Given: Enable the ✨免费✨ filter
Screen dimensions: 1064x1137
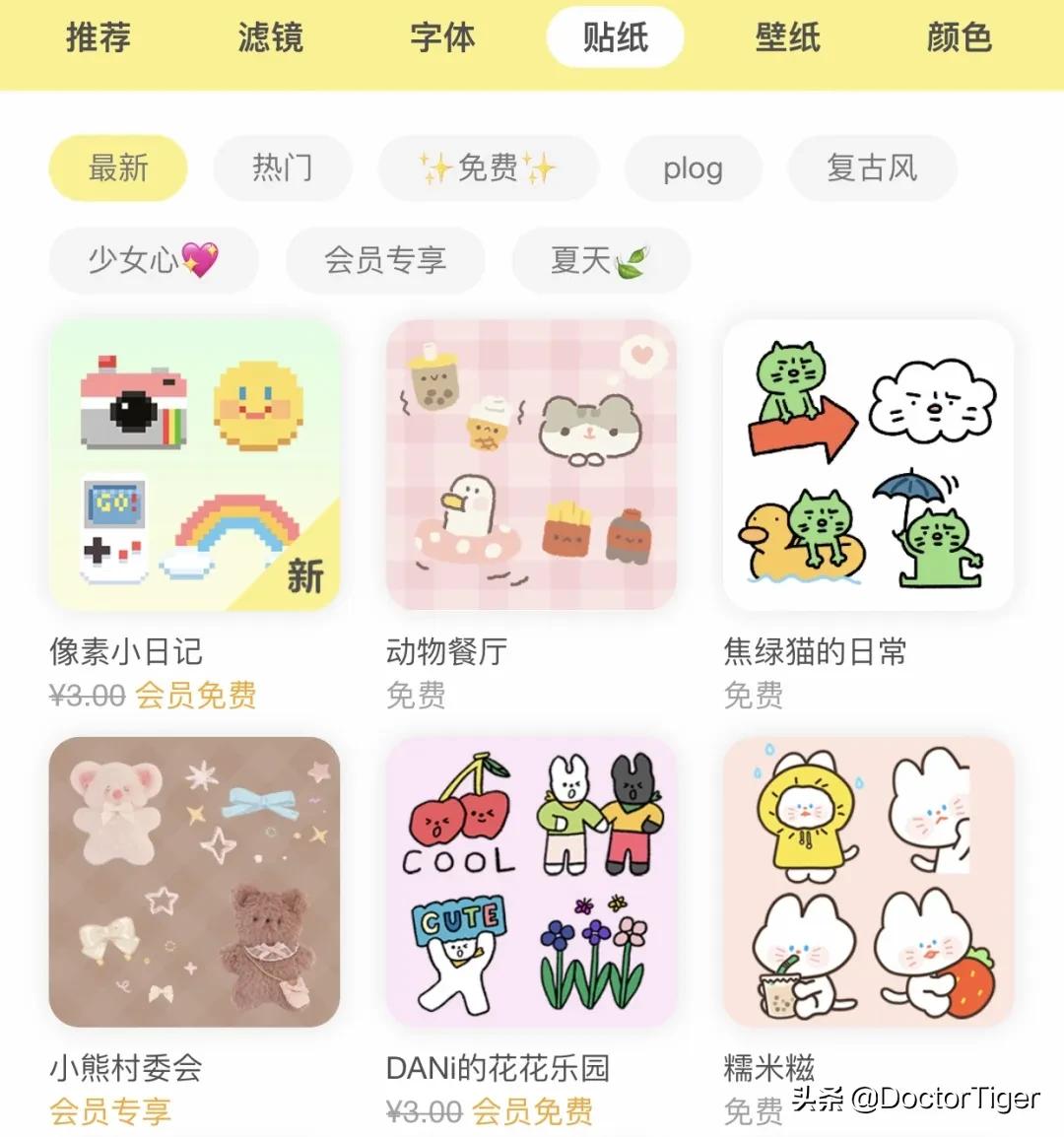Looking at the screenshot, I should [x=488, y=167].
